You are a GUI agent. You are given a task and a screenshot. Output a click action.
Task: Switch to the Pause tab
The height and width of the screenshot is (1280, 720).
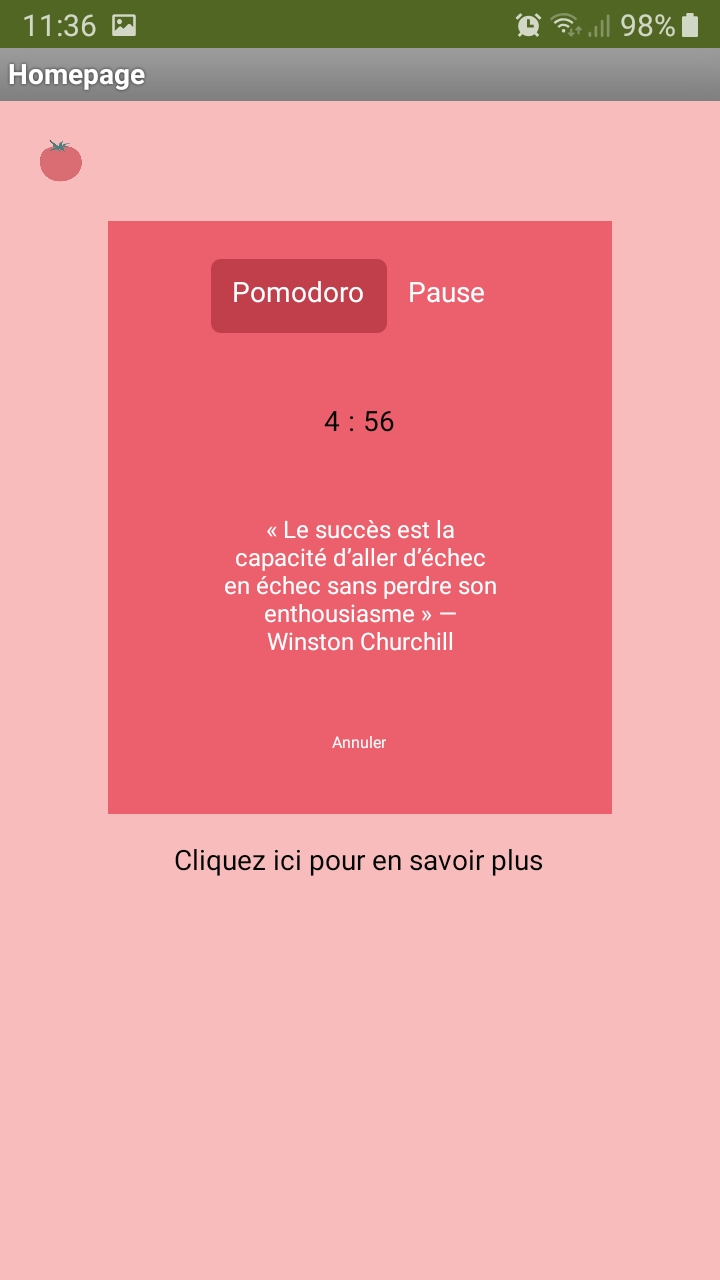[x=446, y=293]
